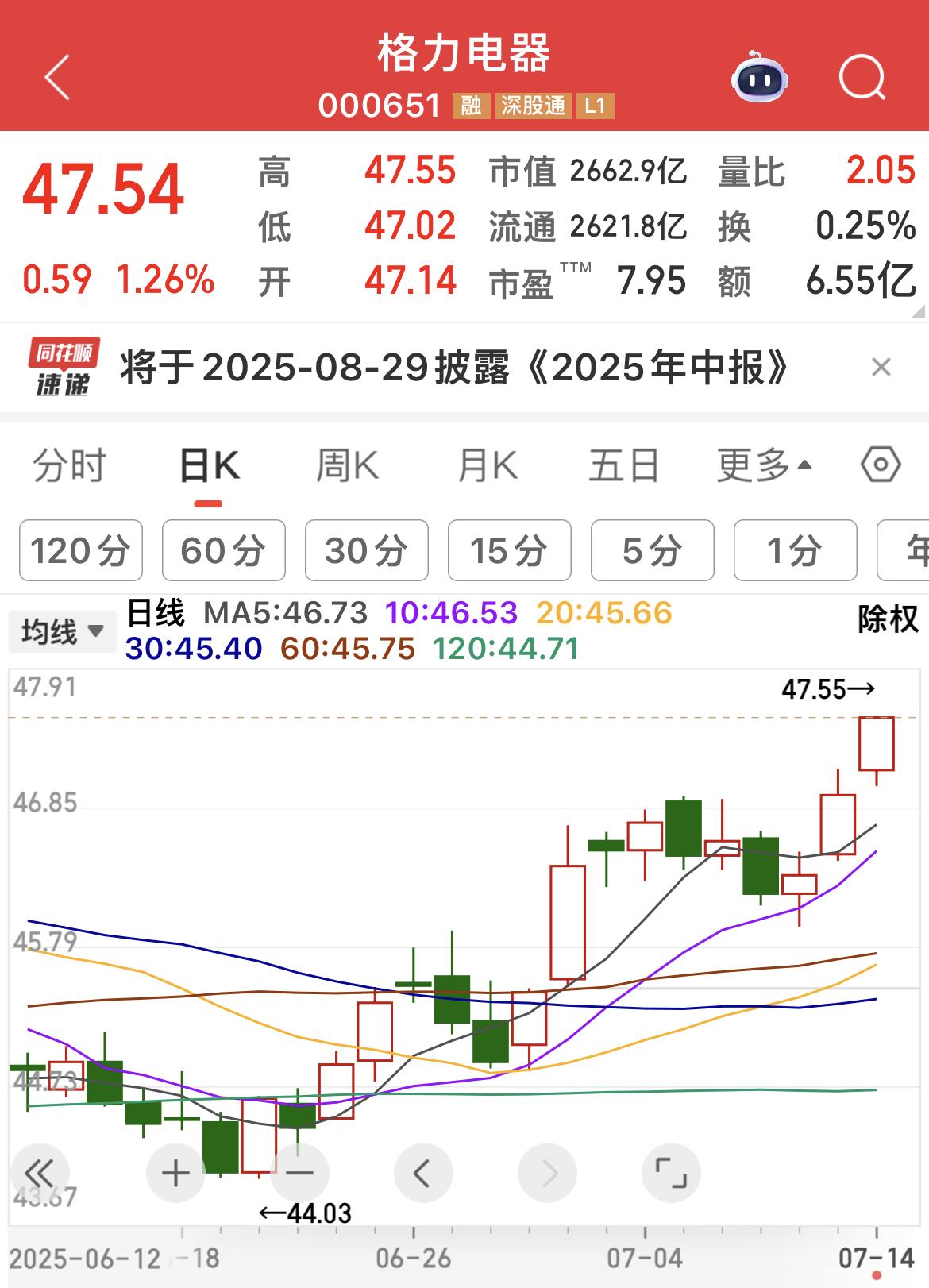Open chart settings hexagon icon
929x1288 pixels.
pos(881,465)
